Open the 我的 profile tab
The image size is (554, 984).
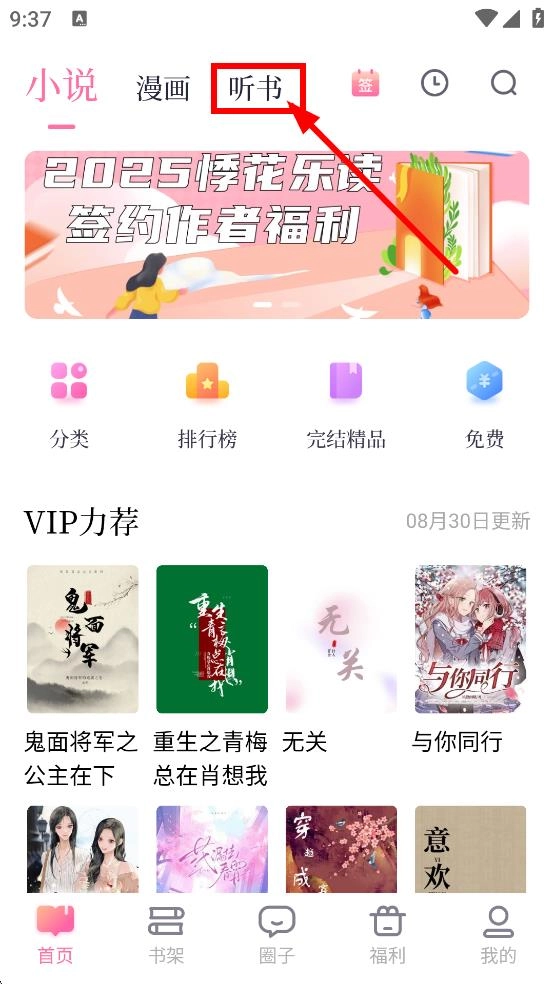[498, 935]
